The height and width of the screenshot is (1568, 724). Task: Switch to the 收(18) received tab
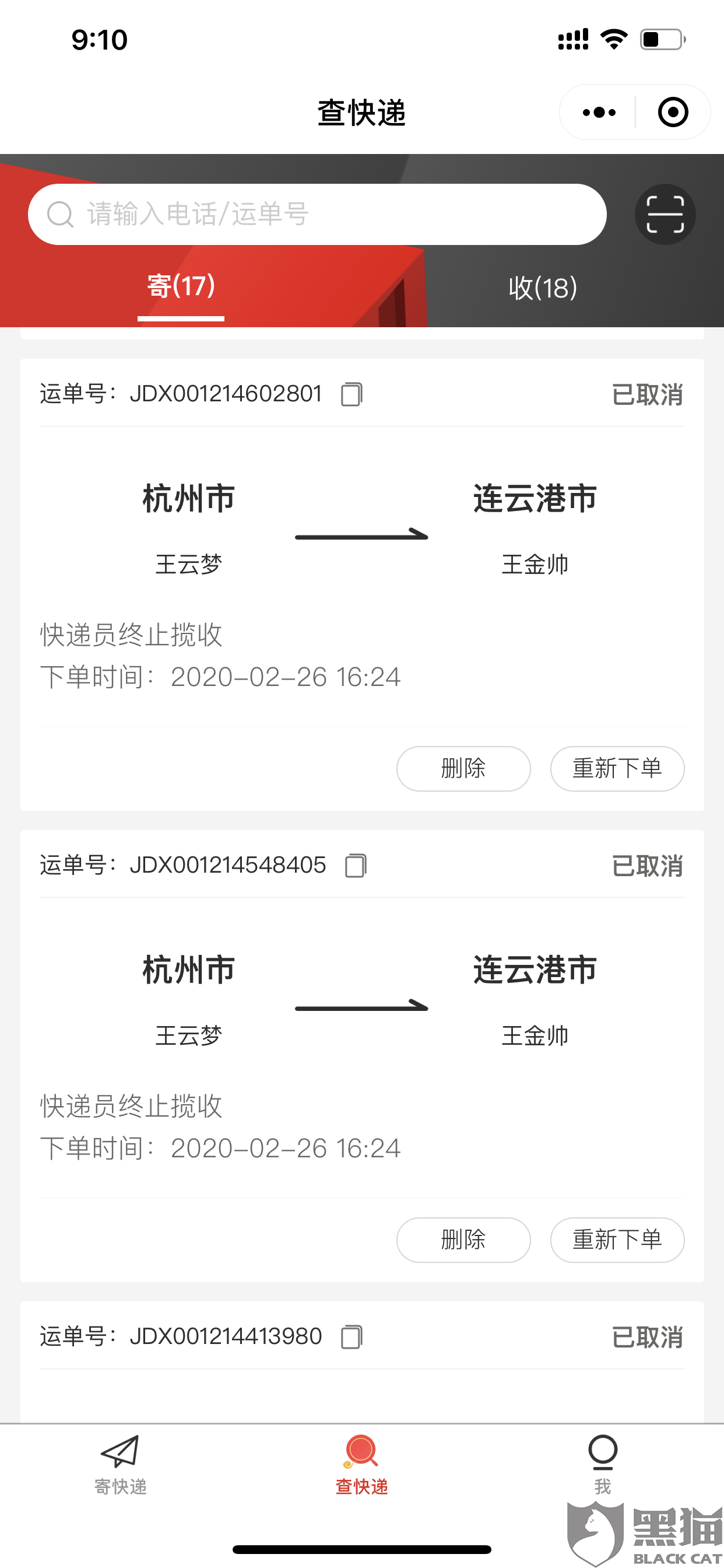pos(543,288)
